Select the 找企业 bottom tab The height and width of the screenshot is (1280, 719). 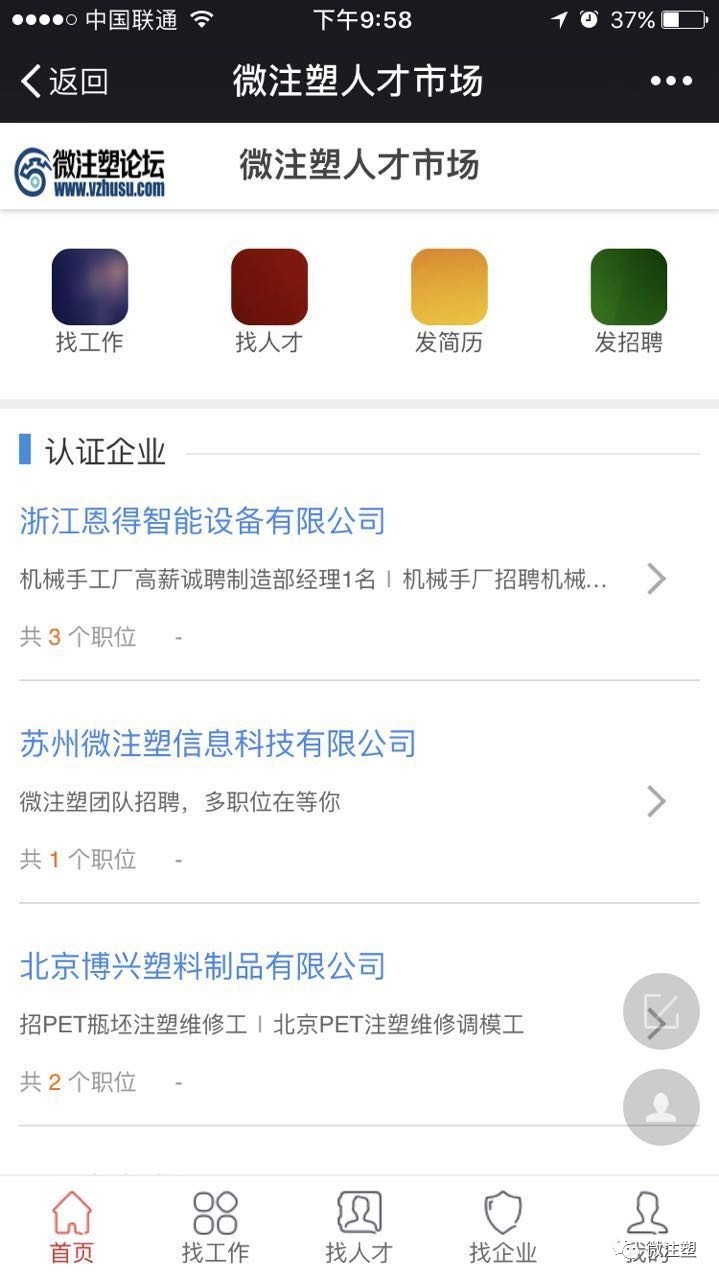503,1226
